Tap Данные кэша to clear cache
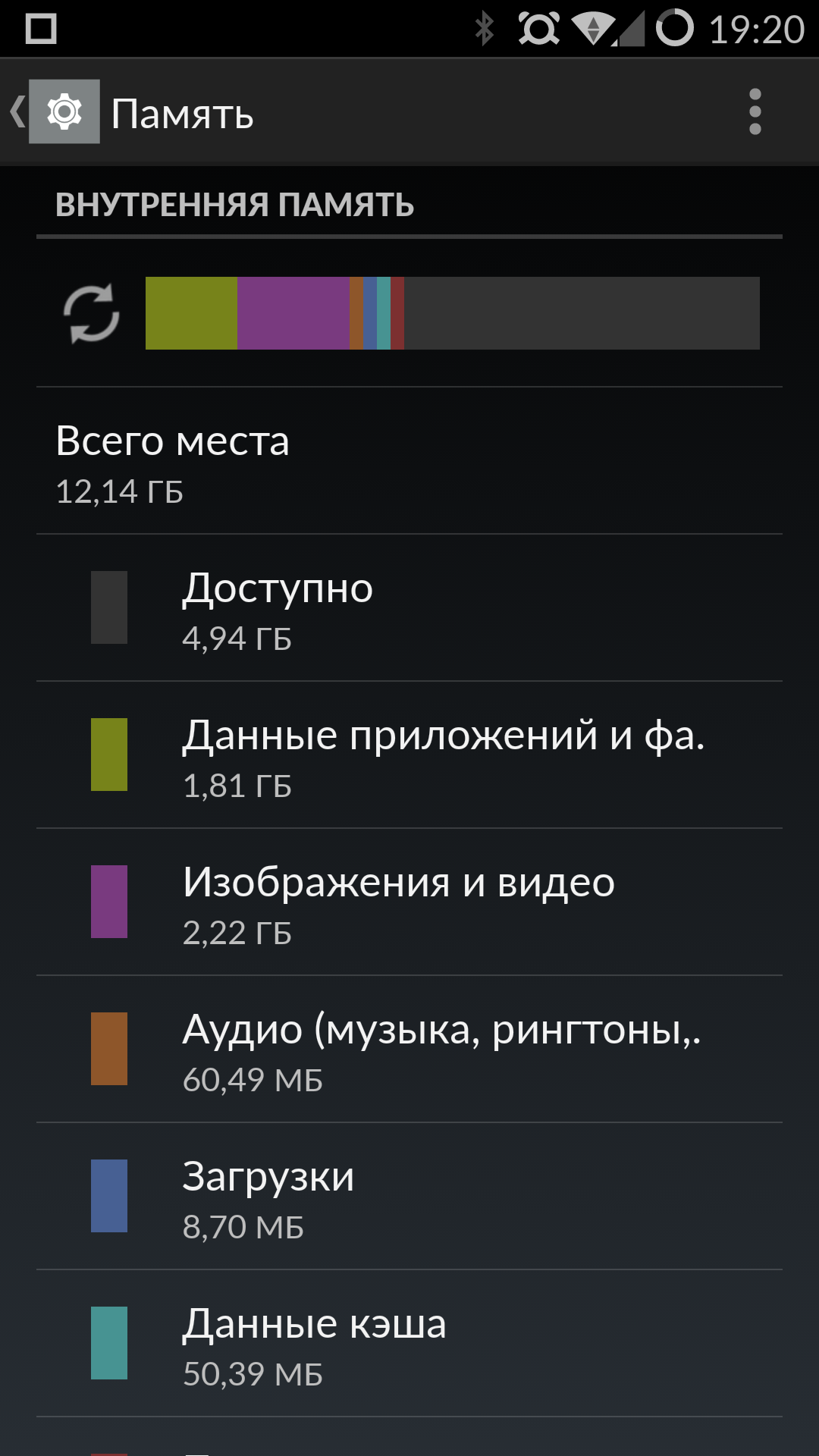This screenshot has width=819, height=1456. pyautogui.click(x=409, y=1344)
